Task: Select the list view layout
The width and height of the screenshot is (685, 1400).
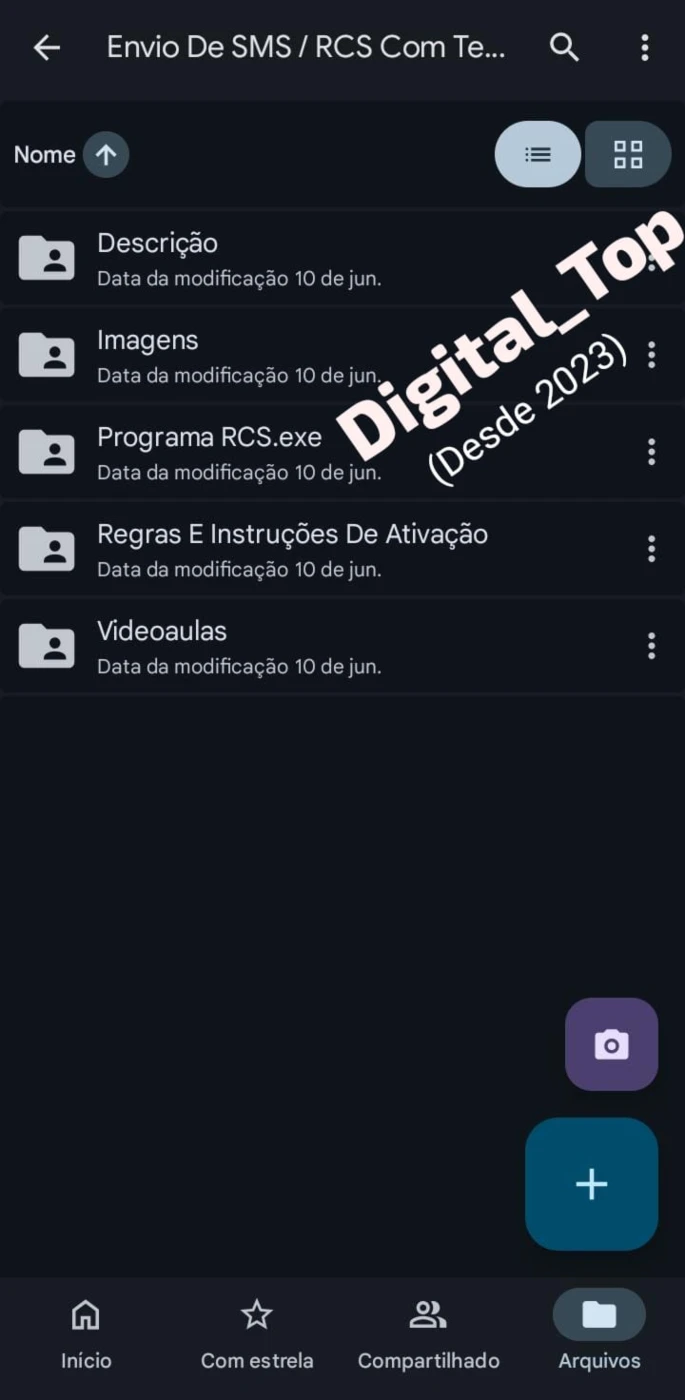Action: [538, 155]
